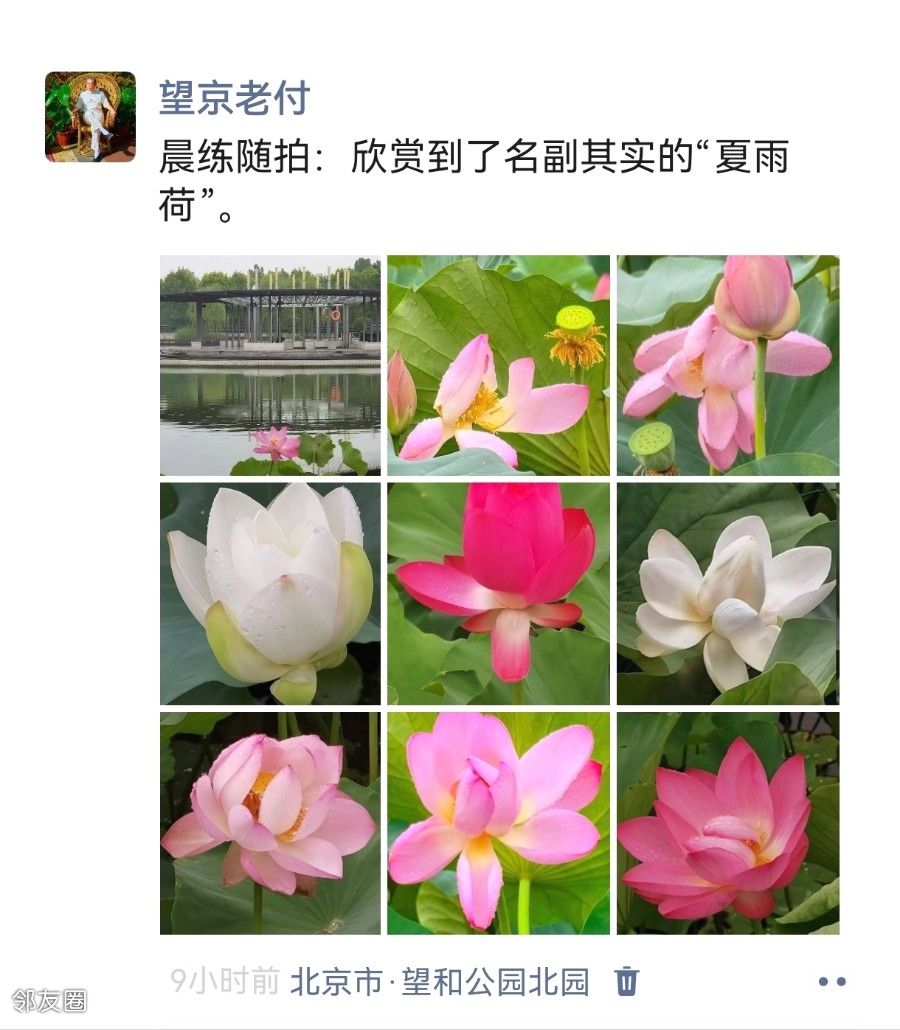
Task: Open the deep pink lotus photo in the center
Action: point(498,594)
